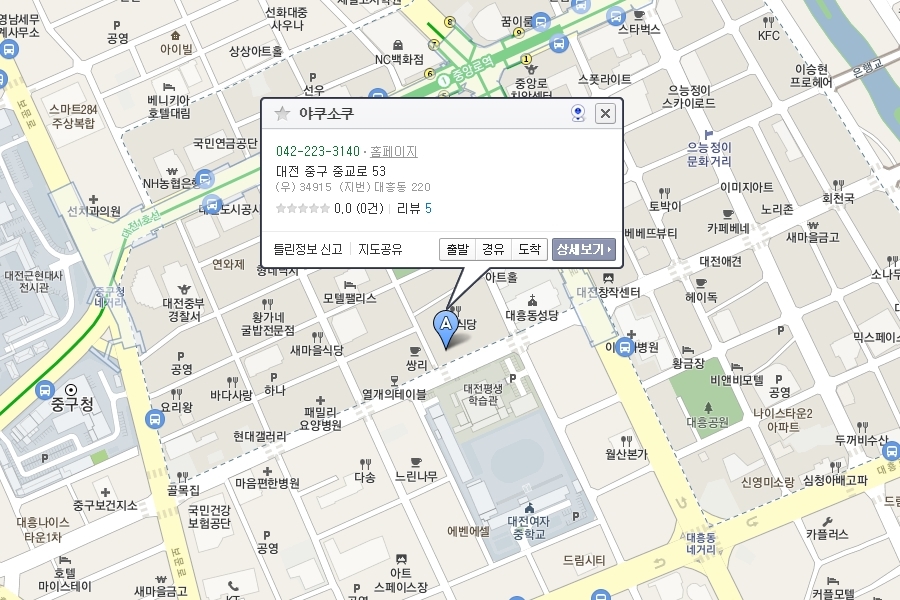Open the 리뷰 5 reviews
Viewport: 900px width, 600px height.
click(414, 208)
